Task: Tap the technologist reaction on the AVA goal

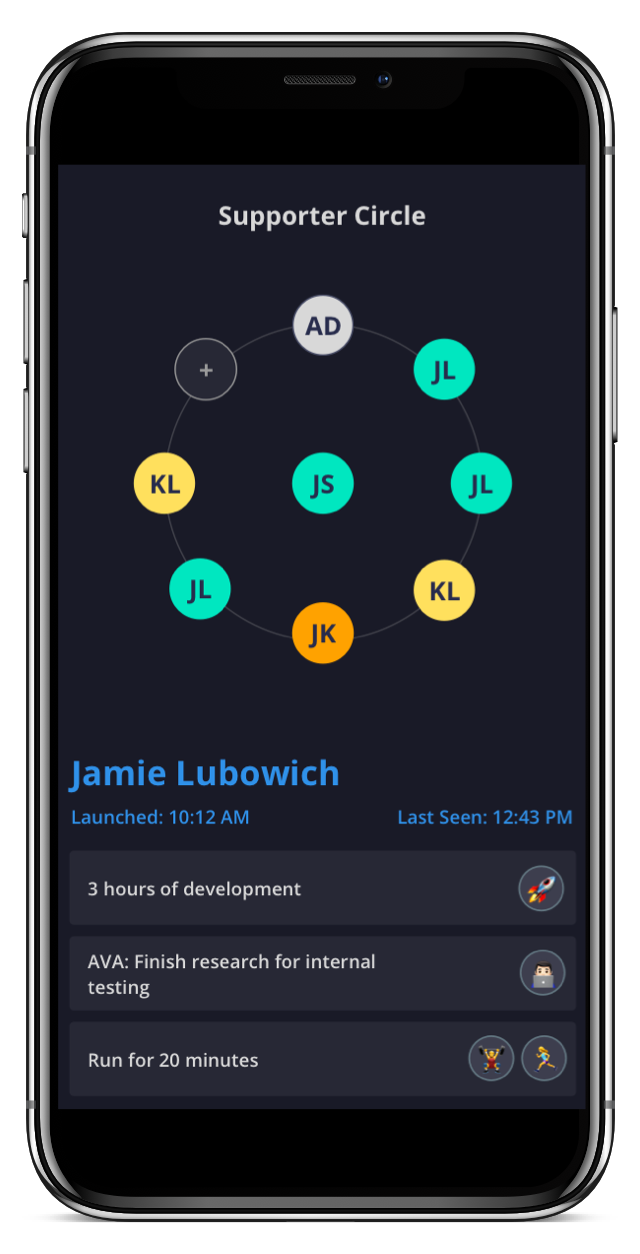Action: pos(543,973)
